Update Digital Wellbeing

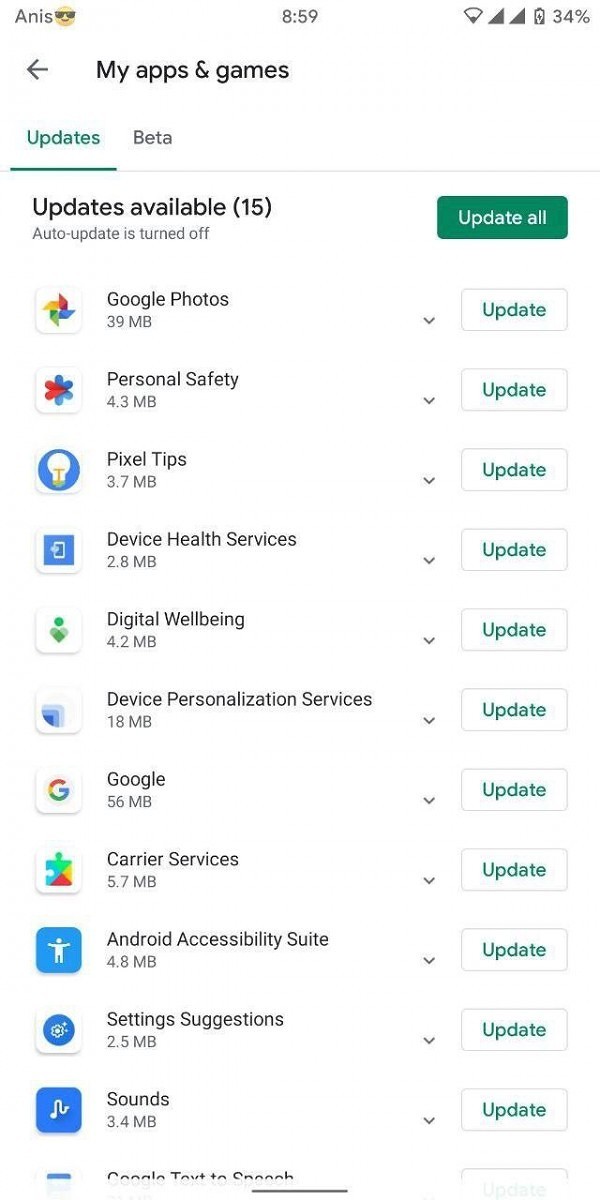514,630
